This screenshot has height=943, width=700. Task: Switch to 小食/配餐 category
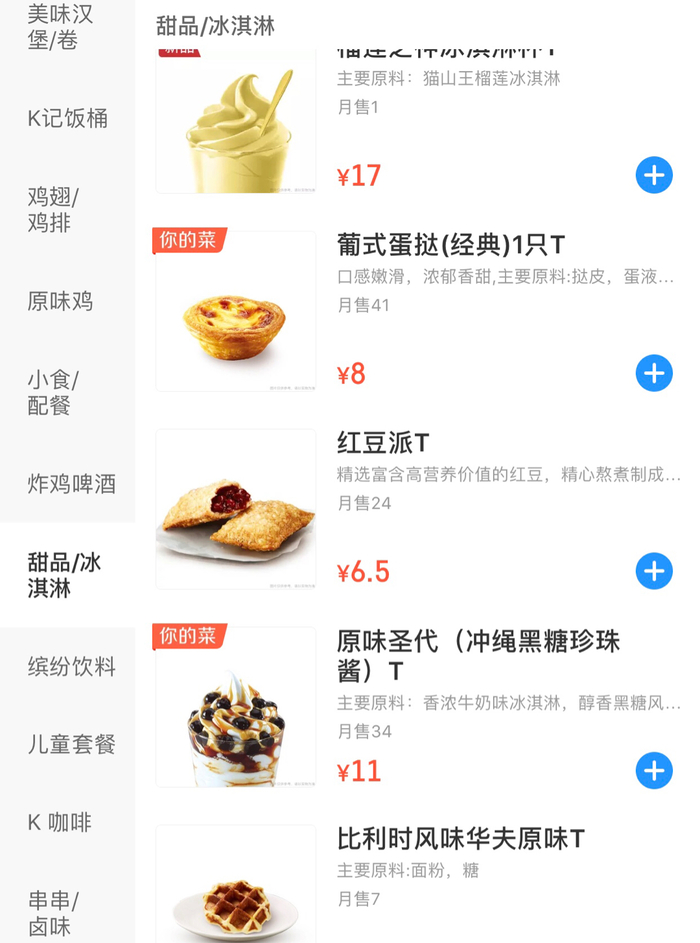click(x=53, y=392)
